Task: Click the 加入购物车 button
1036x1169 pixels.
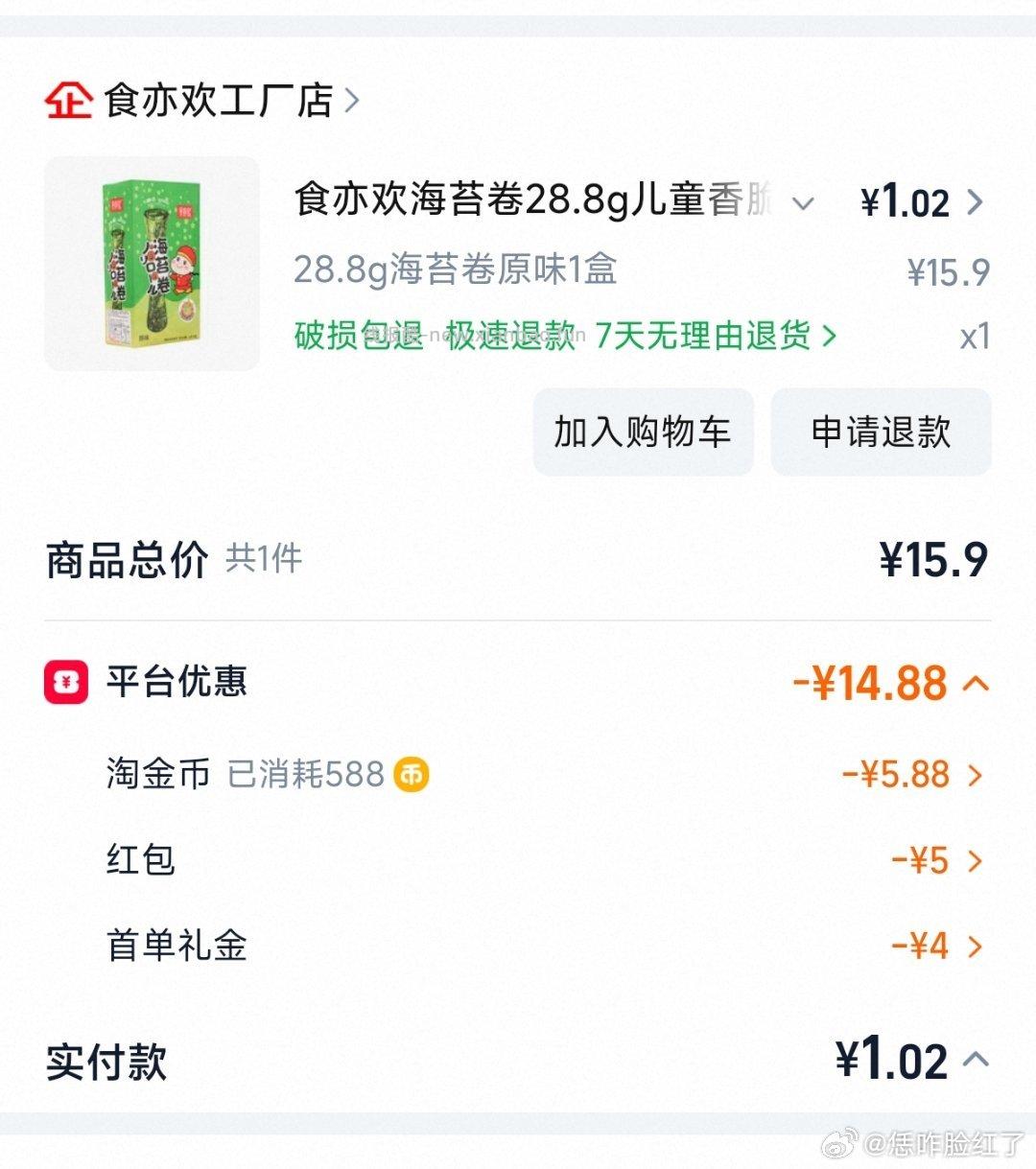Action: pyautogui.click(x=642, y=433)
